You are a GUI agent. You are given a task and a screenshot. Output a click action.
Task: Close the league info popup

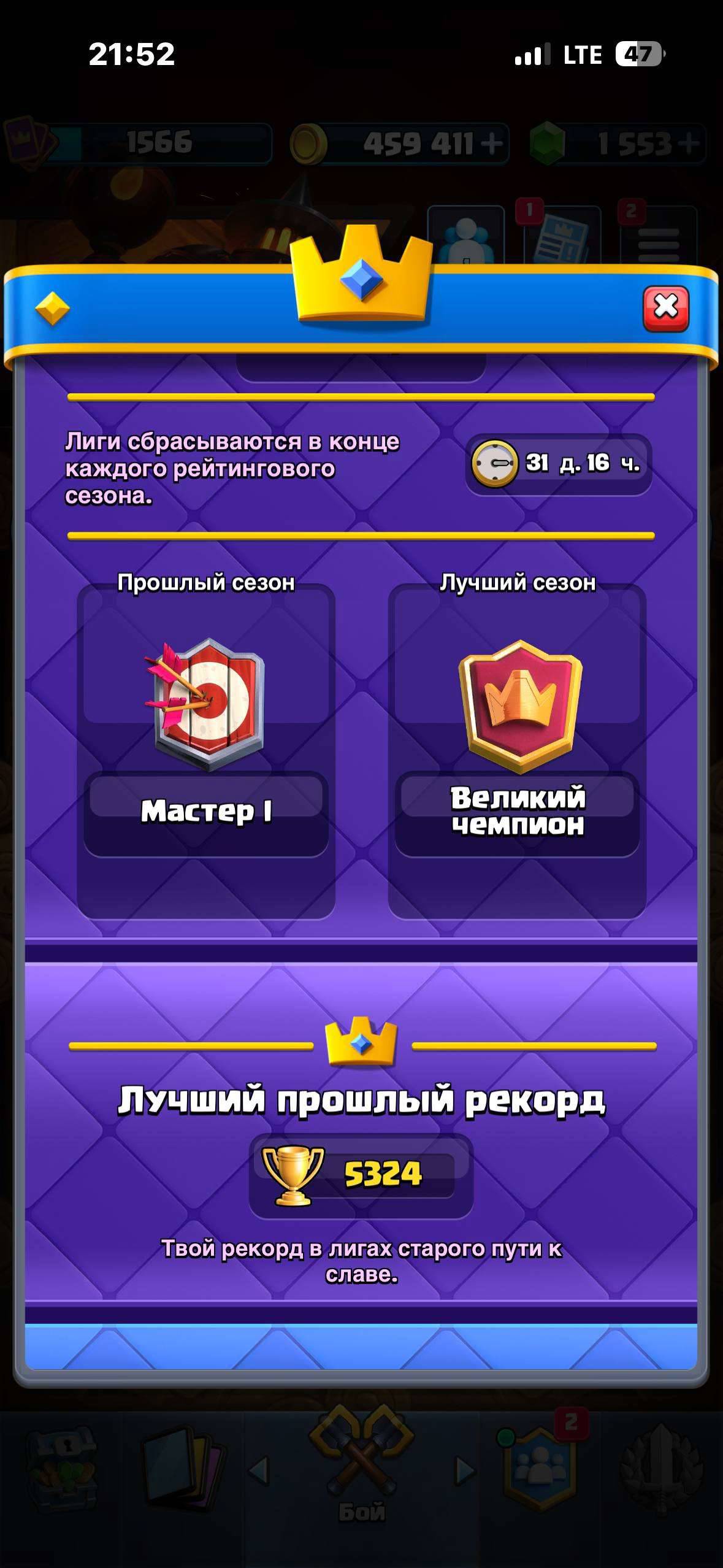coord(666,309)
